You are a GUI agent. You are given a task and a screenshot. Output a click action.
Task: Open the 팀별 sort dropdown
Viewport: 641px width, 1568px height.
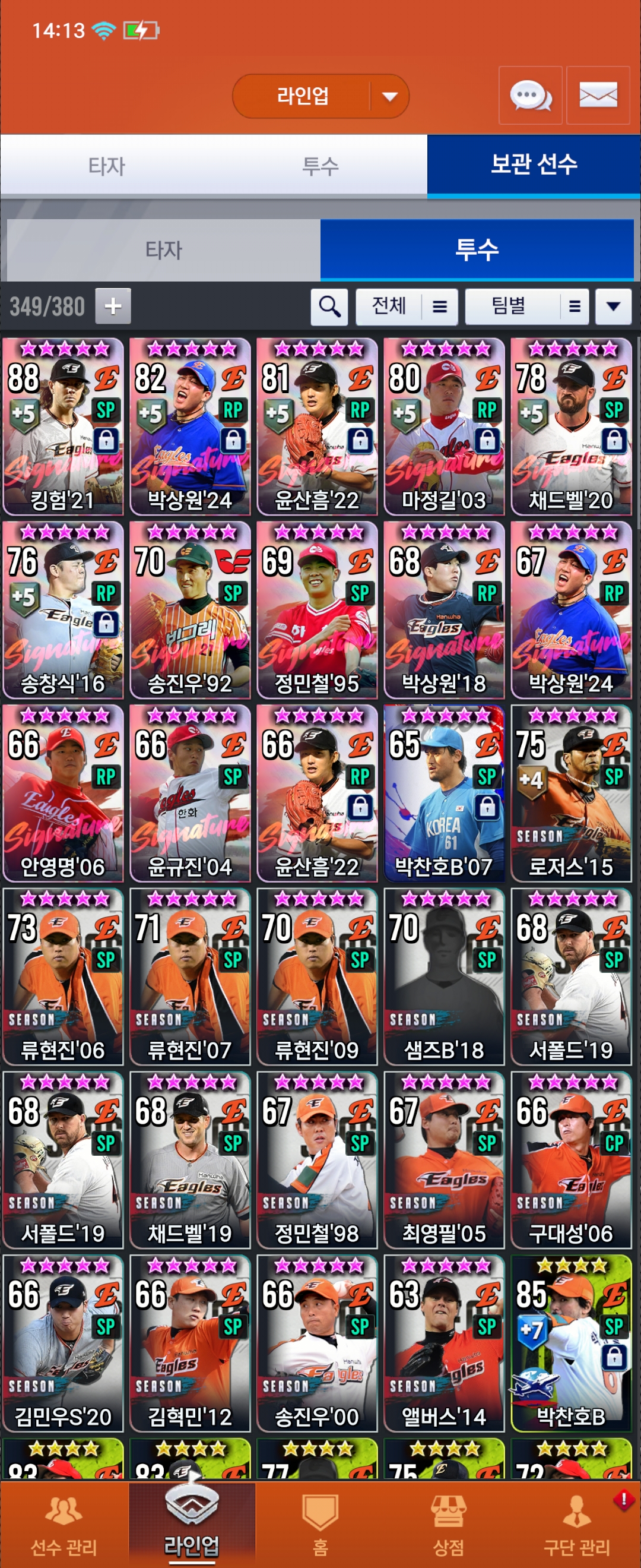tap(526, 306)
